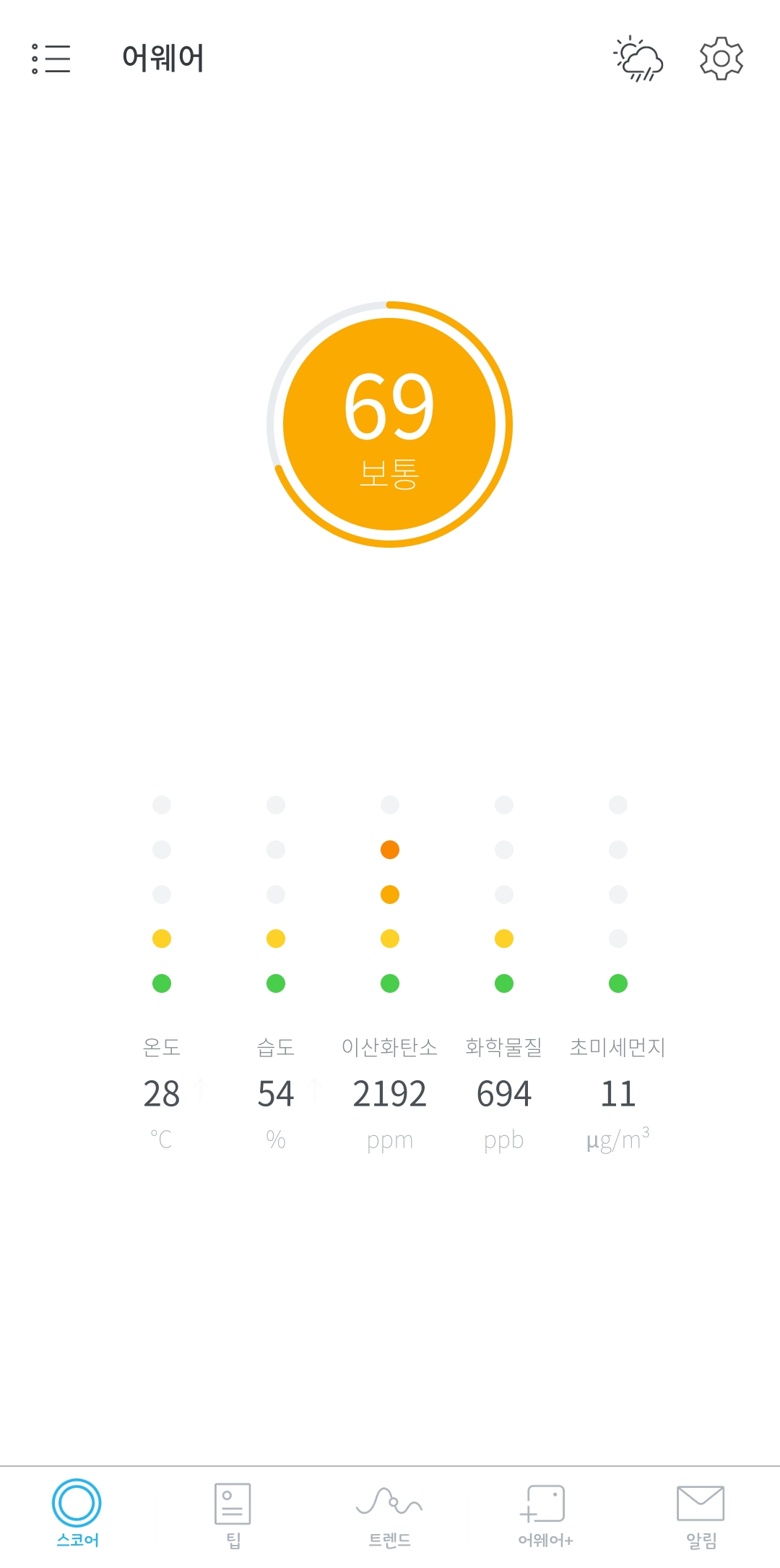Tap the 69 보통 score circle
This screenshot has width=780, height=1568.
(389, 424)
